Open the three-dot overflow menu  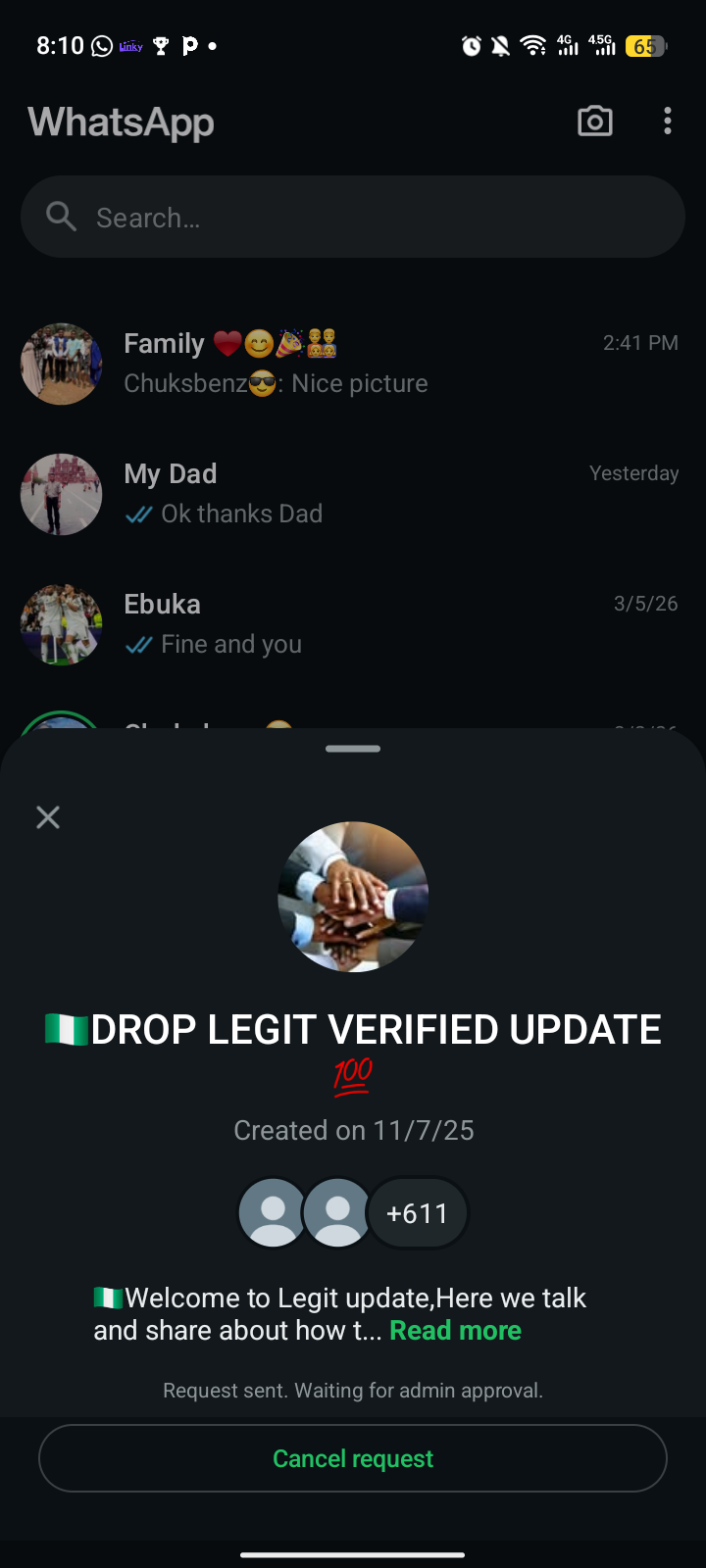coord(668,122)
